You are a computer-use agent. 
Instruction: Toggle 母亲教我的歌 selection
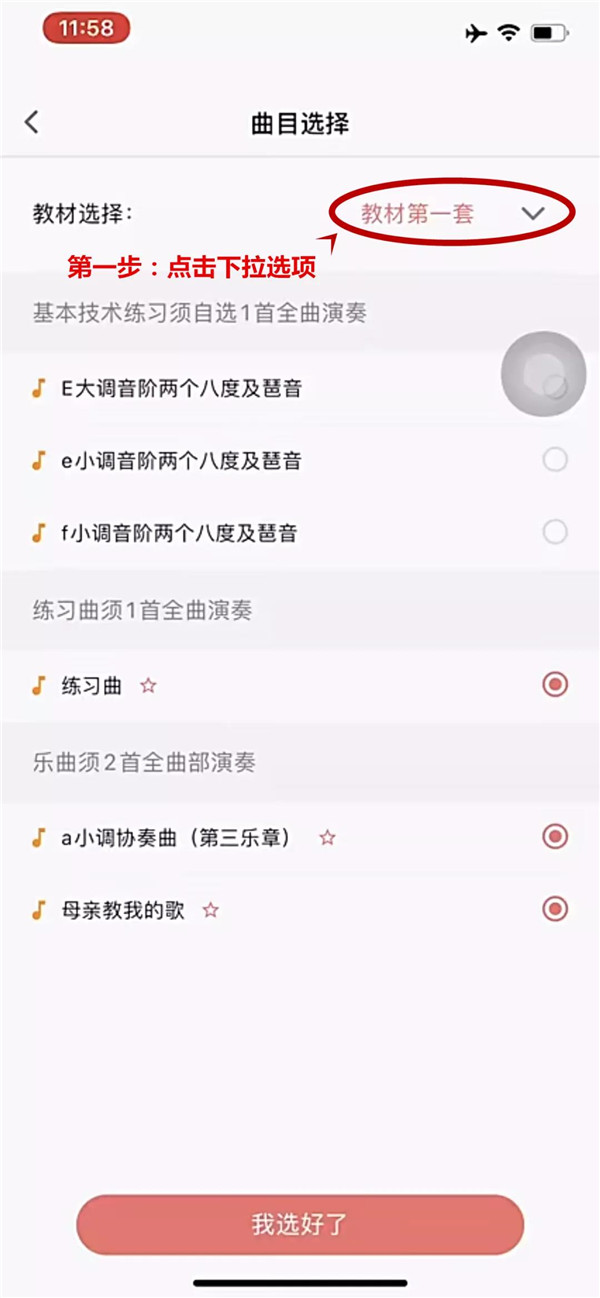point(555,909)
